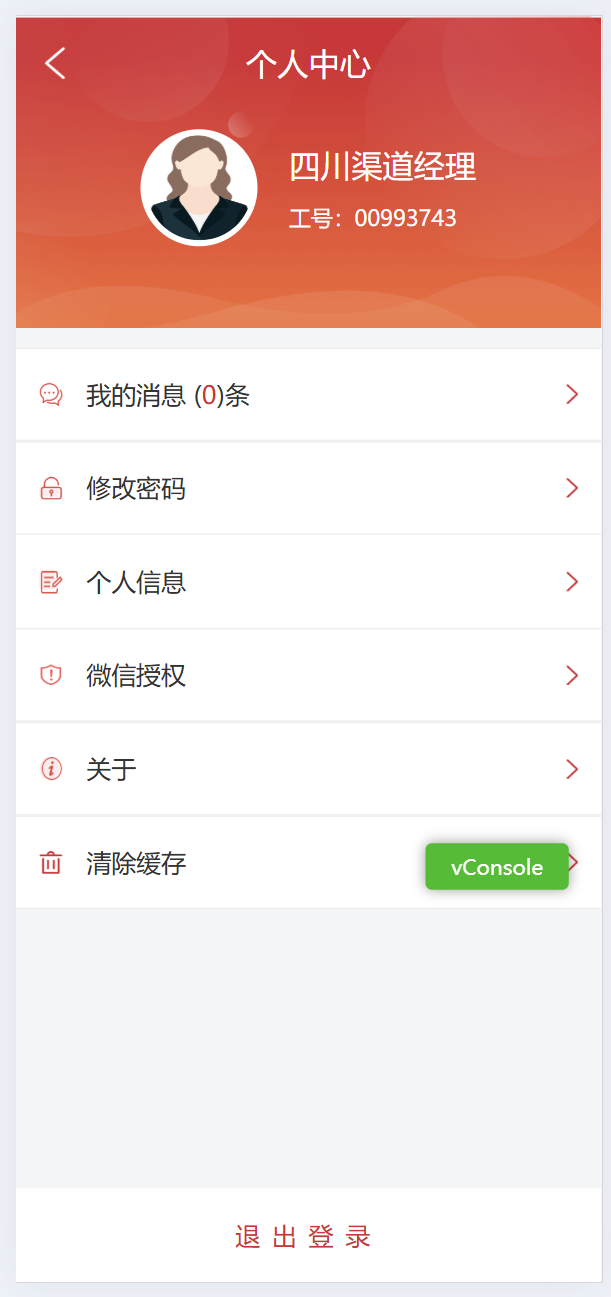
Task: Open 我的消息 messages row
Action: pos(308,395)
